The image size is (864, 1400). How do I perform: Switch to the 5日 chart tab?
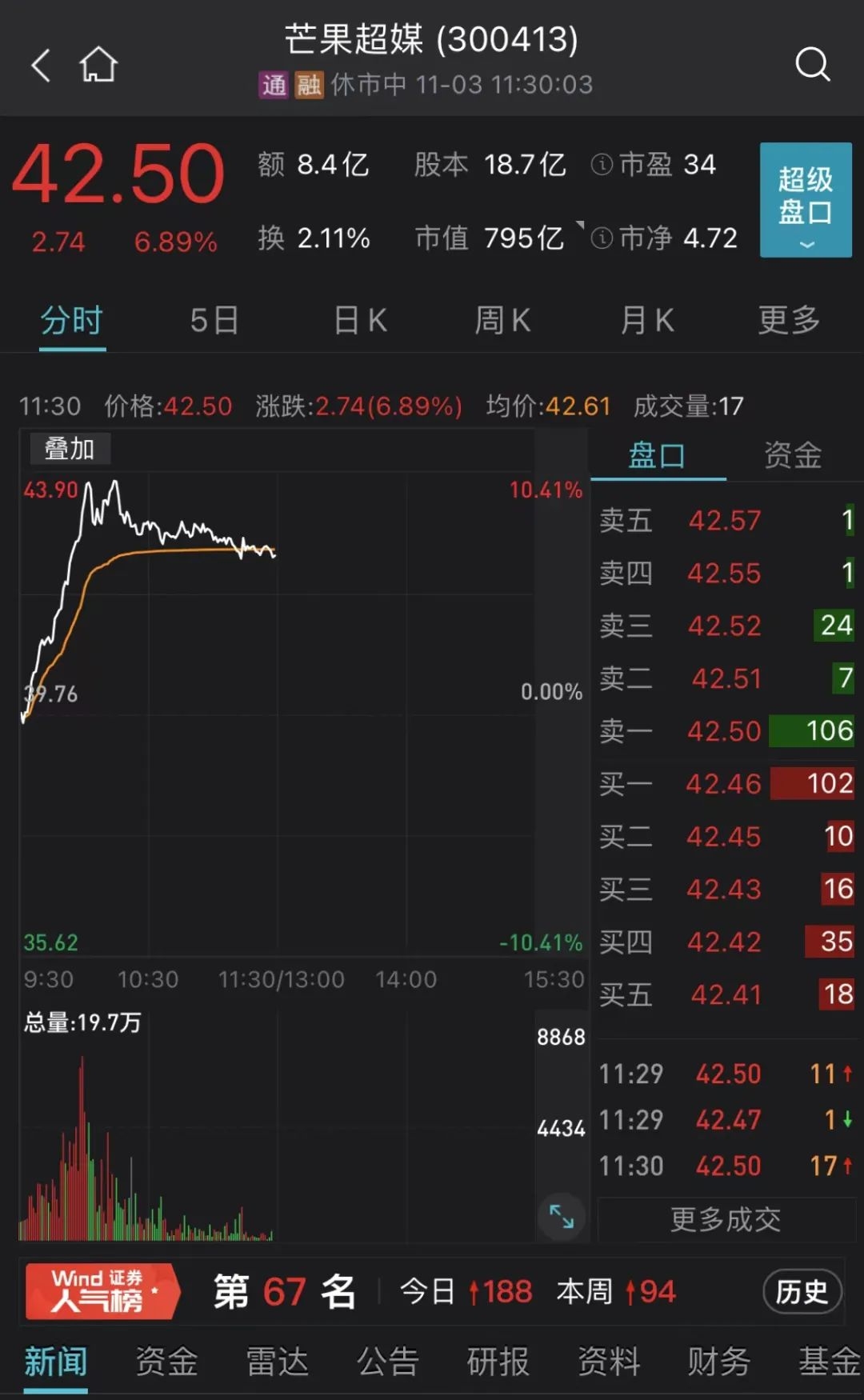coord(214,321)
